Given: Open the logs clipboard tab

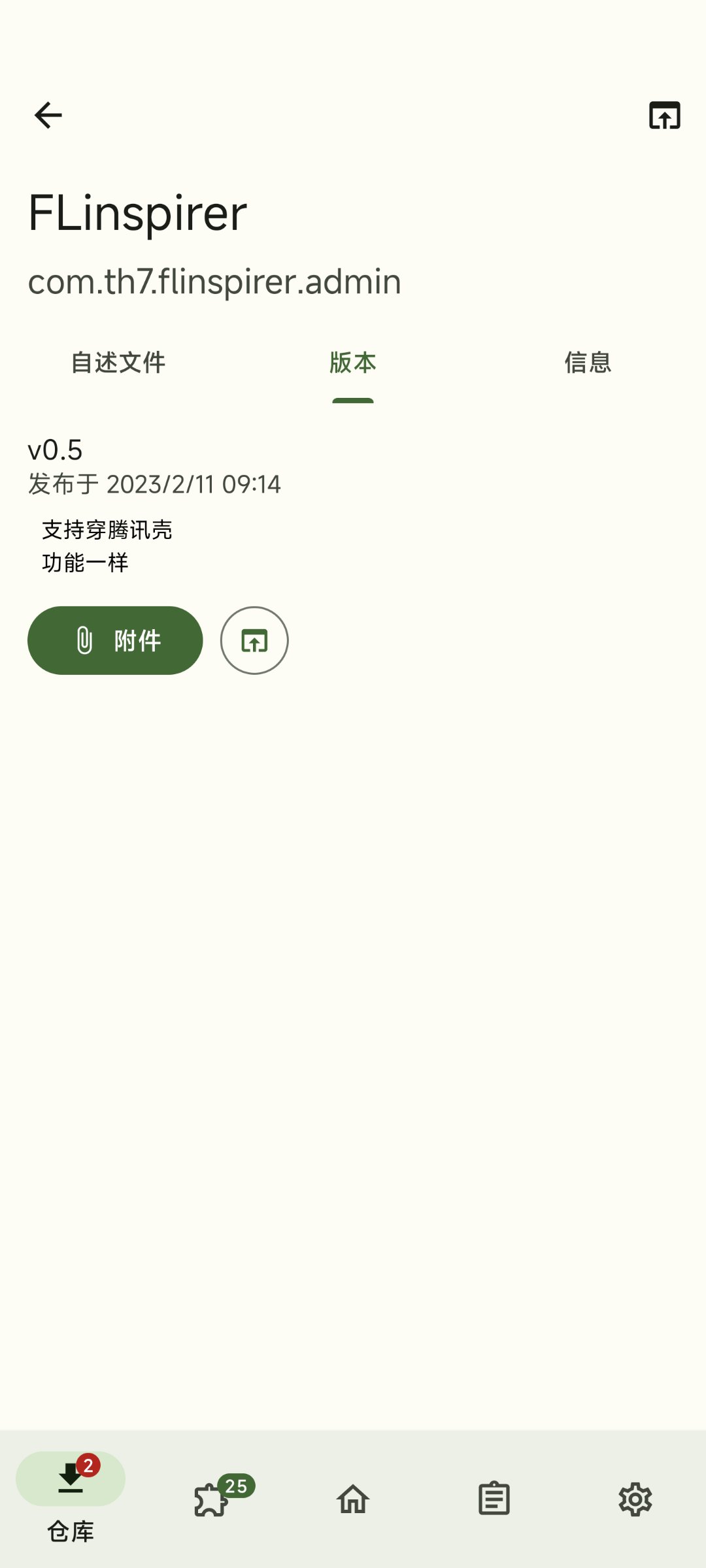Looking at the screenshot, I should [x=494, y=1499].
